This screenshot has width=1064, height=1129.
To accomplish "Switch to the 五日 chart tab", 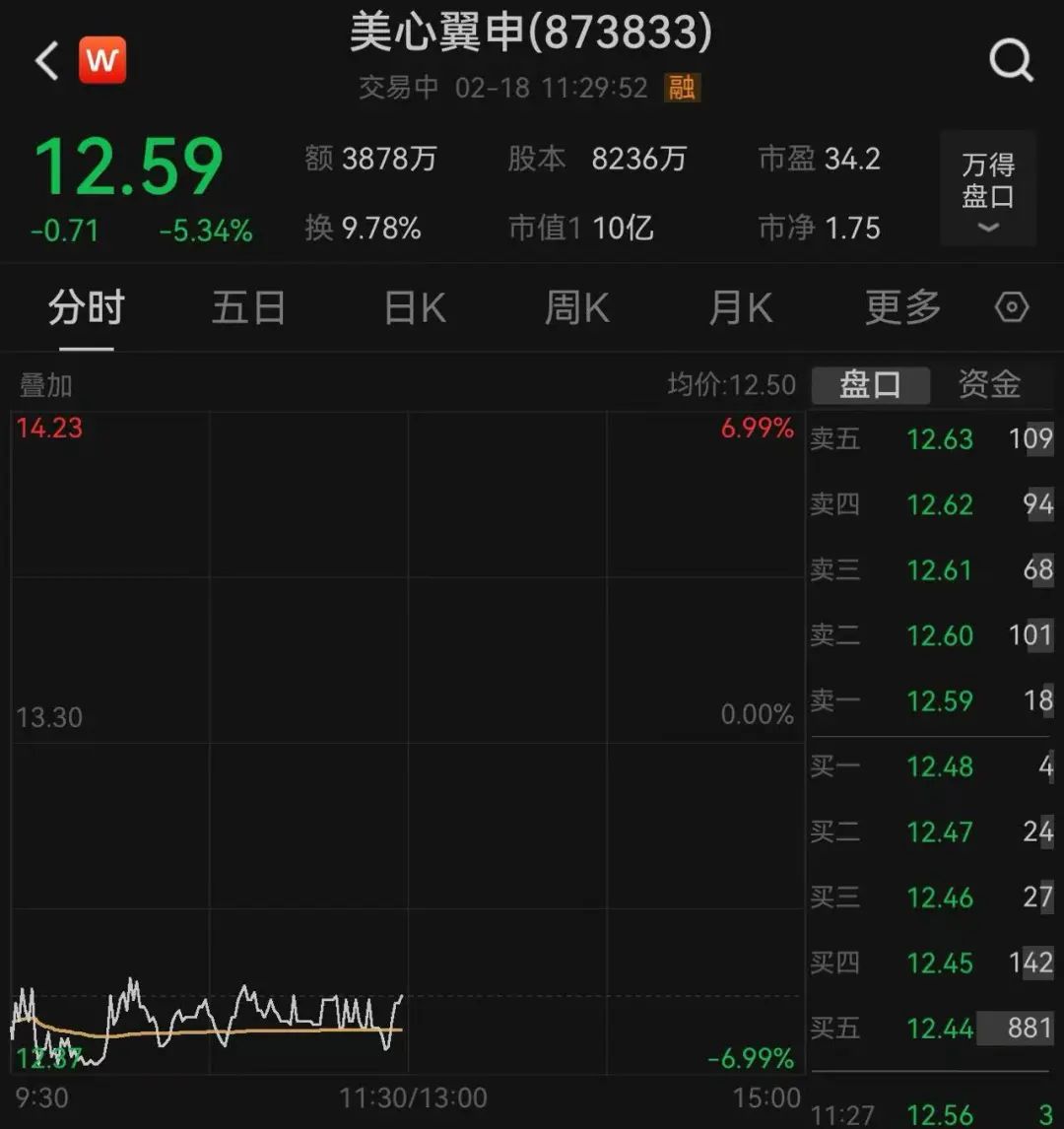I will click(x=248, y=308).
